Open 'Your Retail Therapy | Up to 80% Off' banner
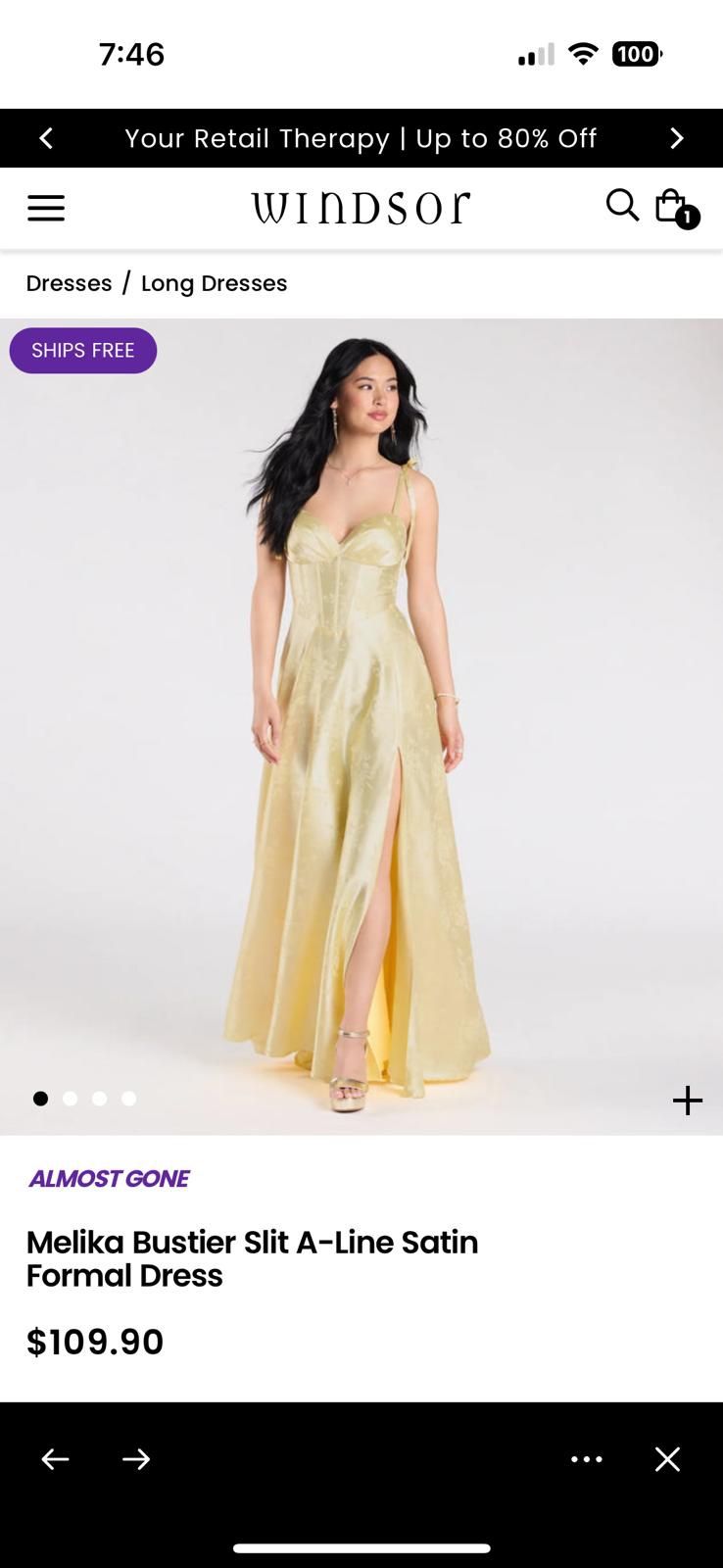This screenshot has width=723, height=1568. (x=361, y=138)
